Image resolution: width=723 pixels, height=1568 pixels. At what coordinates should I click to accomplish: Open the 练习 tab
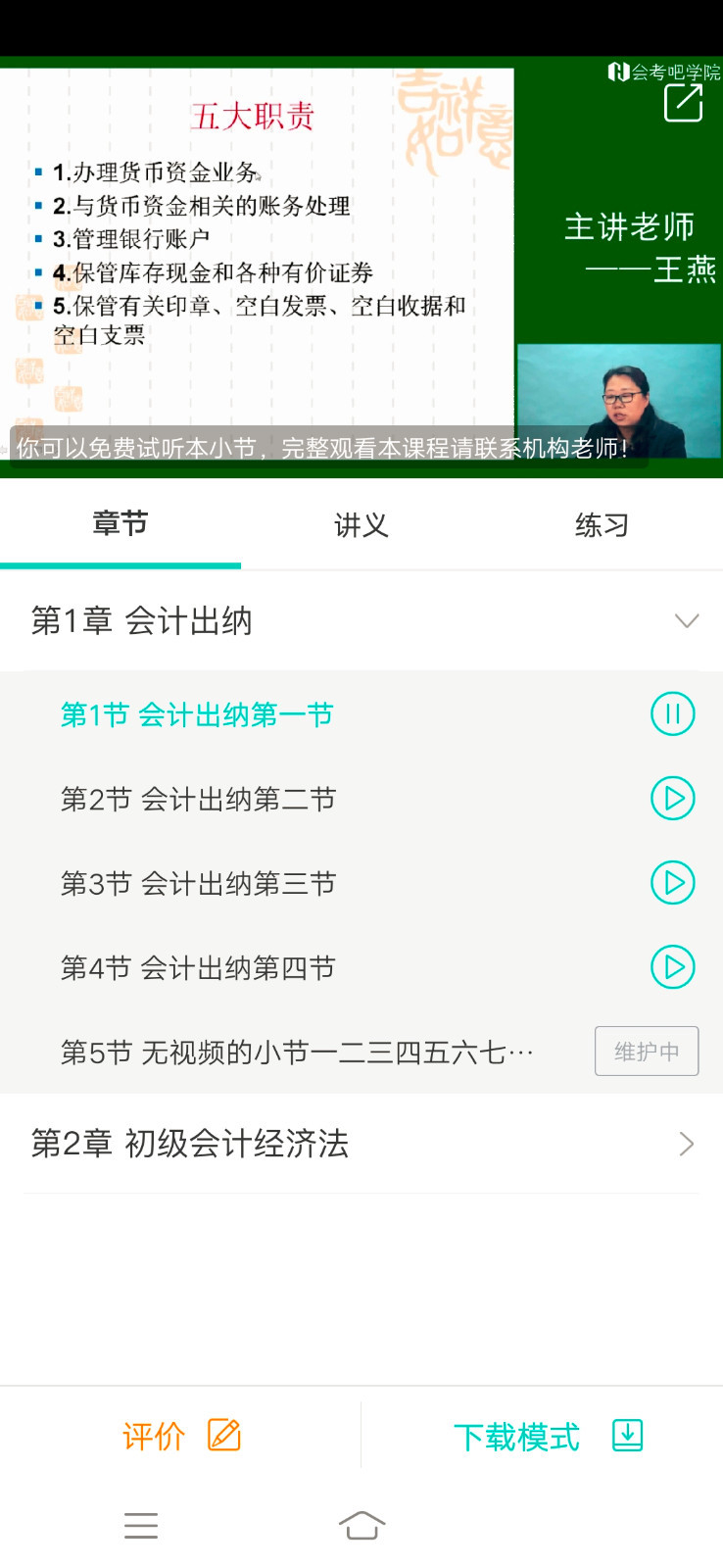[x=601, y=525]
